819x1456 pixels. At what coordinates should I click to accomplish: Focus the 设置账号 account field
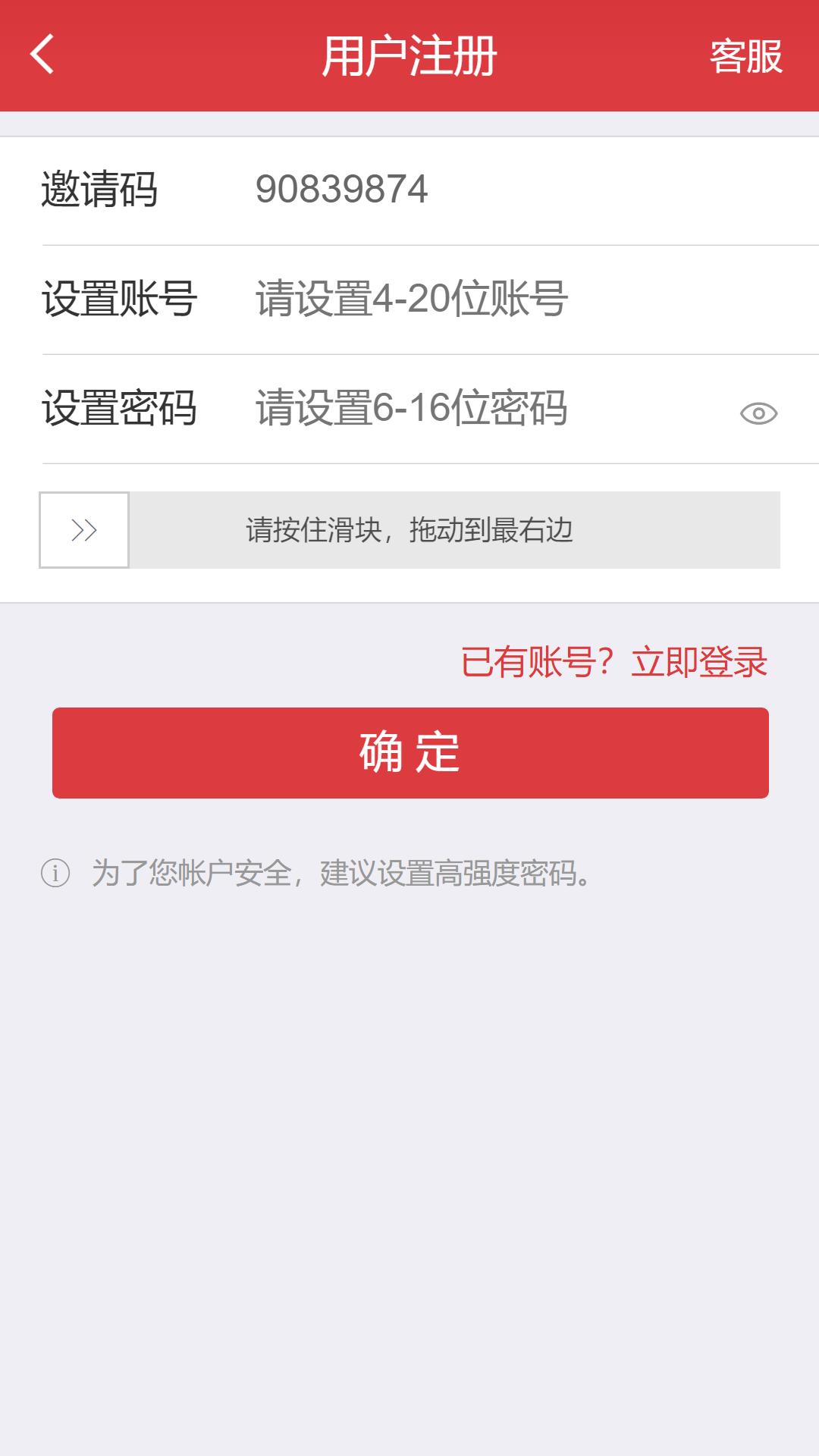[x=531, y=299]
